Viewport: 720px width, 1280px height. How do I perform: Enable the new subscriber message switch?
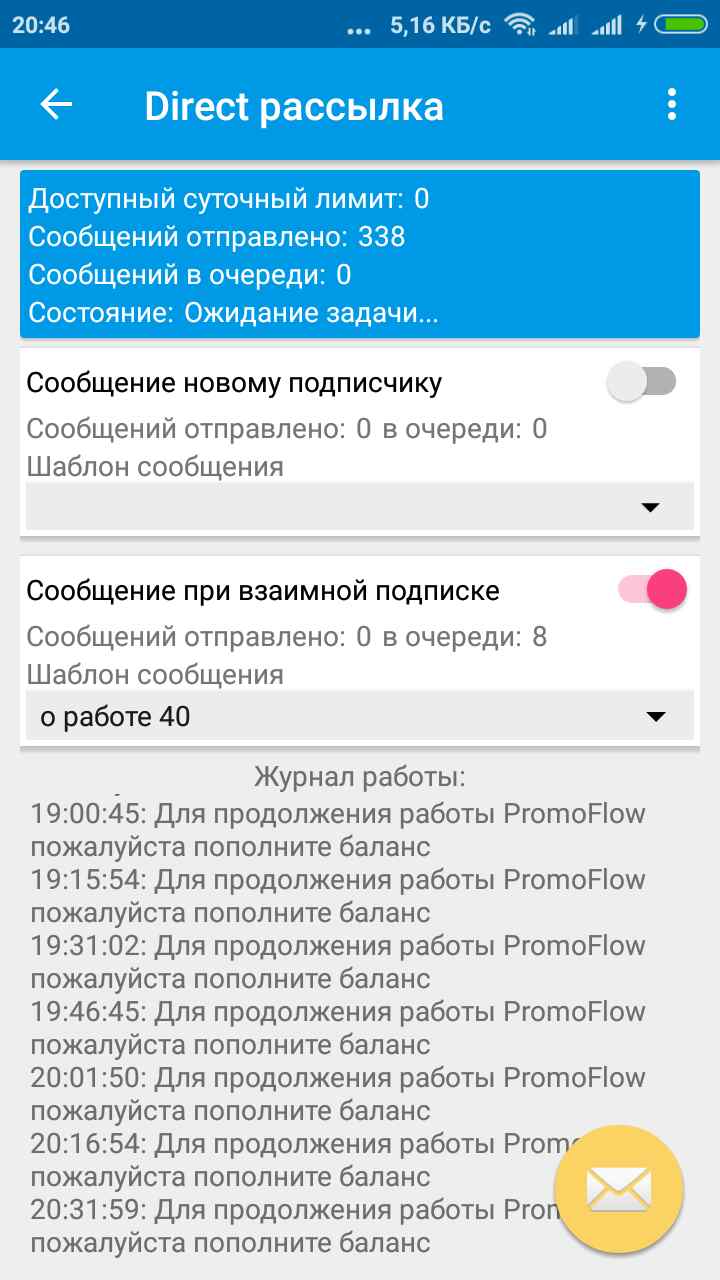(x=642, y=382)
